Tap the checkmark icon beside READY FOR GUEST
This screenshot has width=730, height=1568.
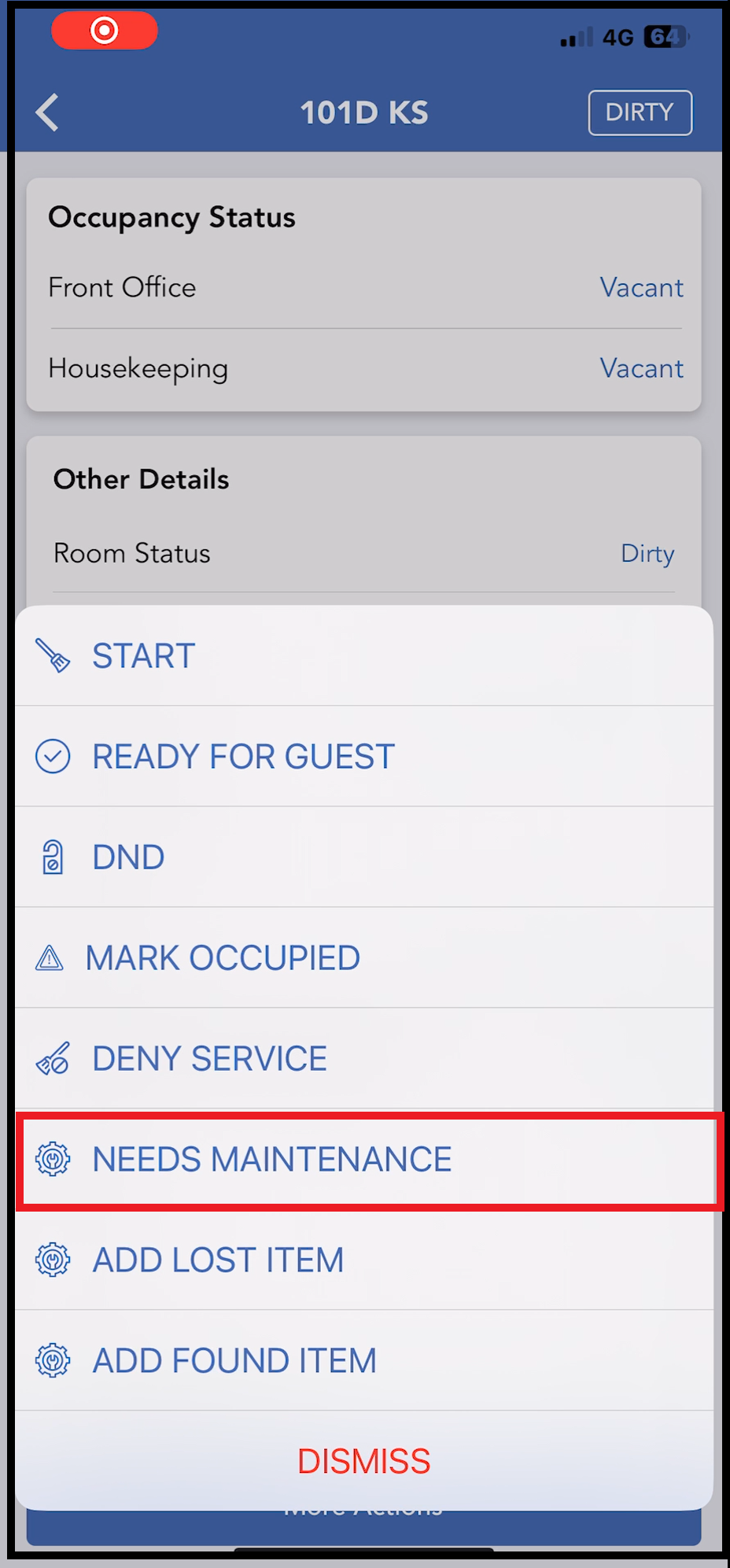click(52, 755)
